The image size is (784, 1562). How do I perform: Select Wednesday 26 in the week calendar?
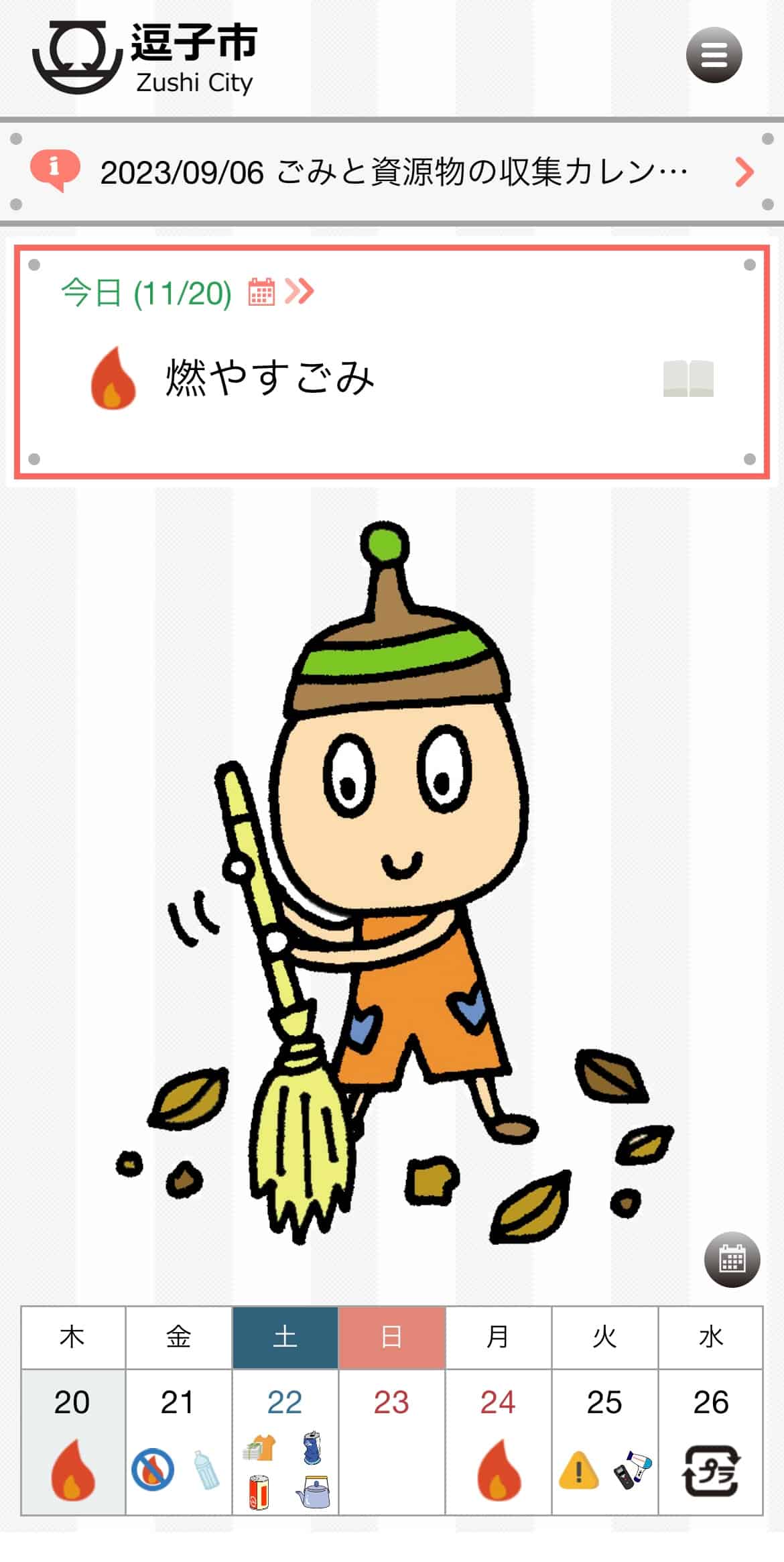(x=710, y=1440)
